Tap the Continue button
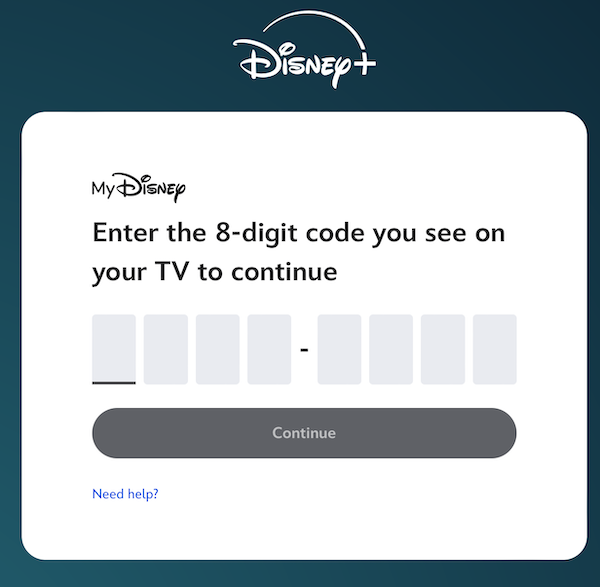This screenshot has width=600, height=587. 304,433
